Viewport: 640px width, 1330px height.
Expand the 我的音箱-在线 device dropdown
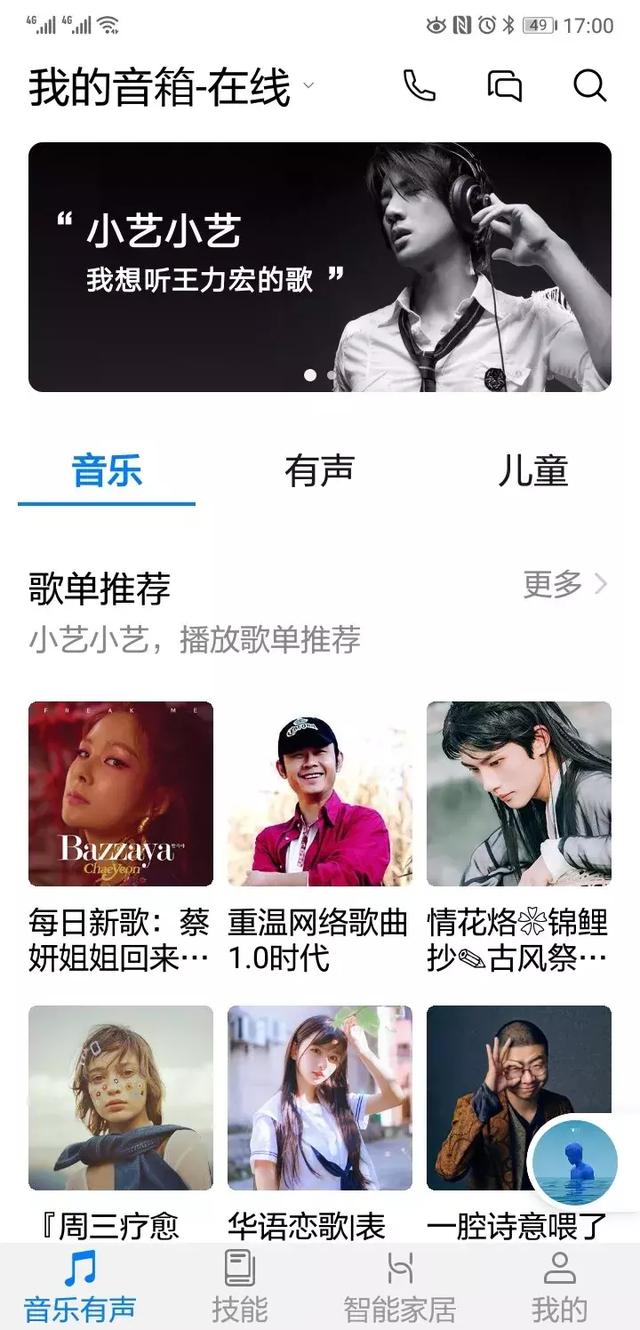pyautogui.click(x=308, y=86)
